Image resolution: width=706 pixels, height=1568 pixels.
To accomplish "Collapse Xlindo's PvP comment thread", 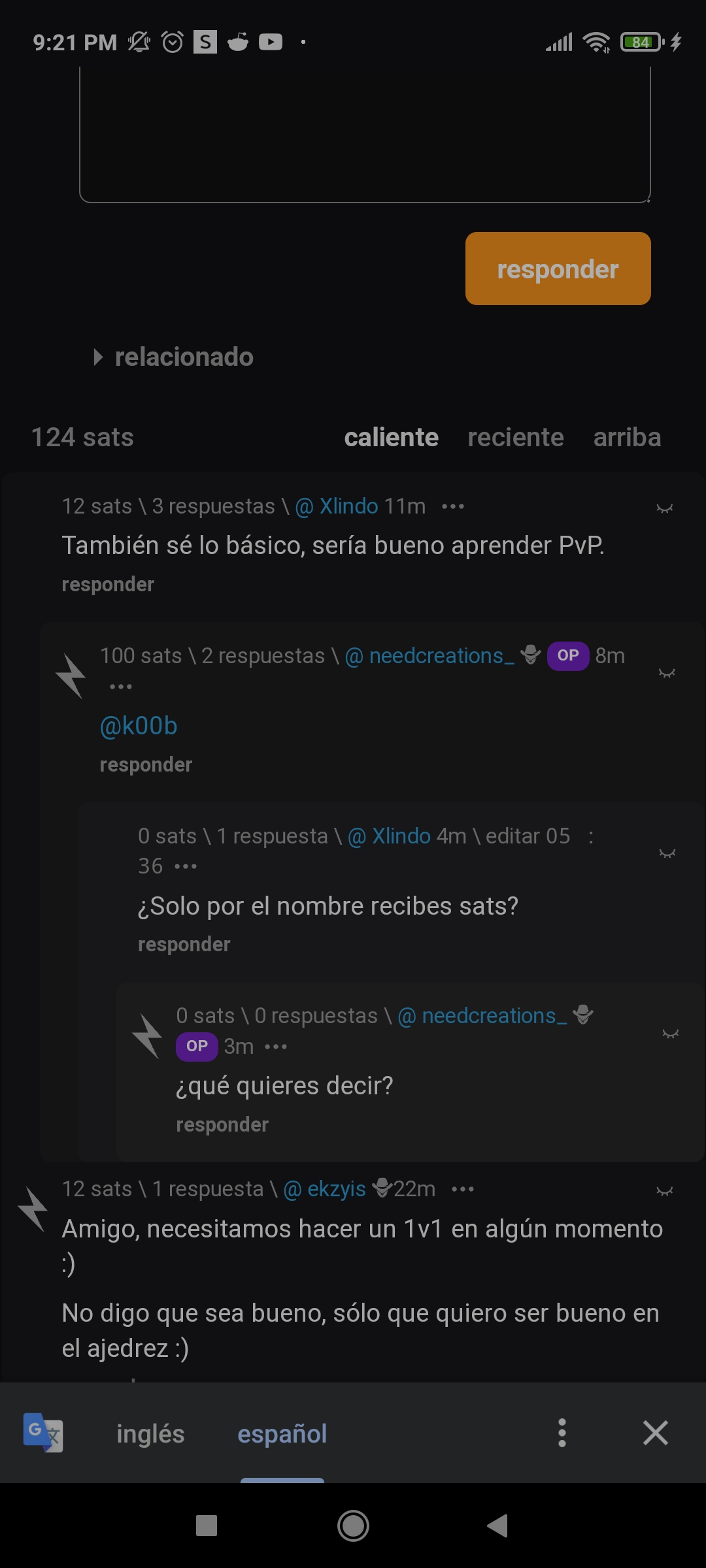I will pyautogui.click(x=664, y=508).
